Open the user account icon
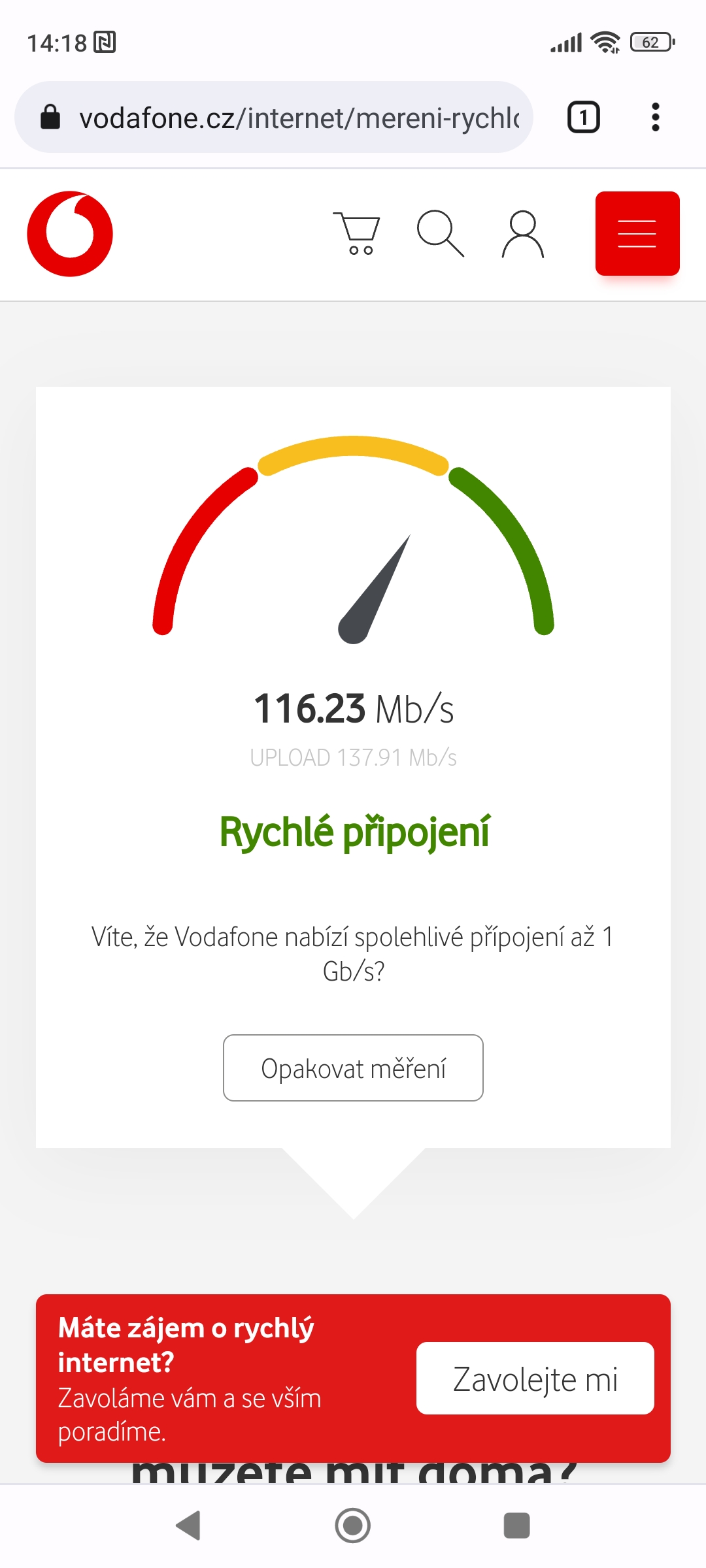The height and width of the screenshot is (1568, 706). [523, 234]
